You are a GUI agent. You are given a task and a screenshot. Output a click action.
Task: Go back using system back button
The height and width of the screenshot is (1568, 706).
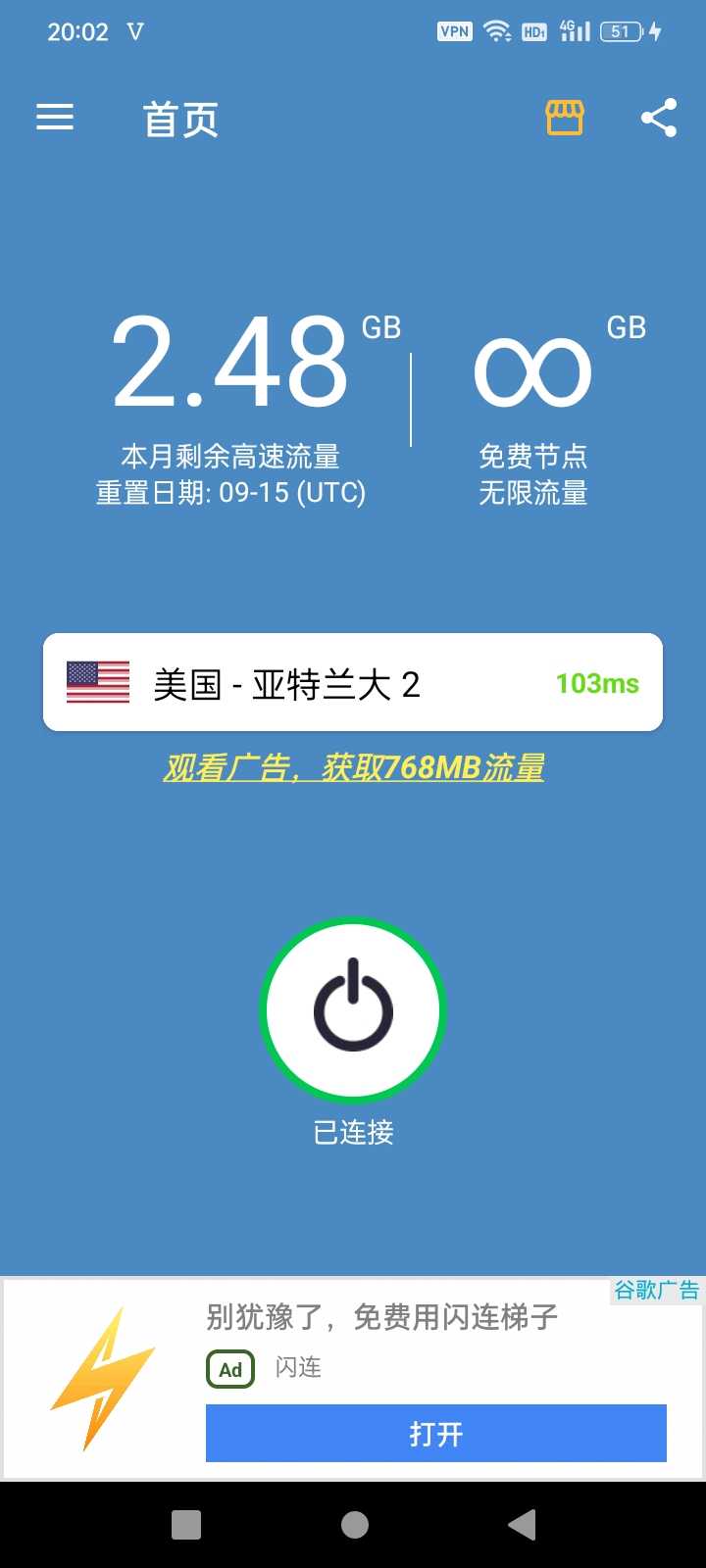pyautogui.click(x=523, y=1525)
